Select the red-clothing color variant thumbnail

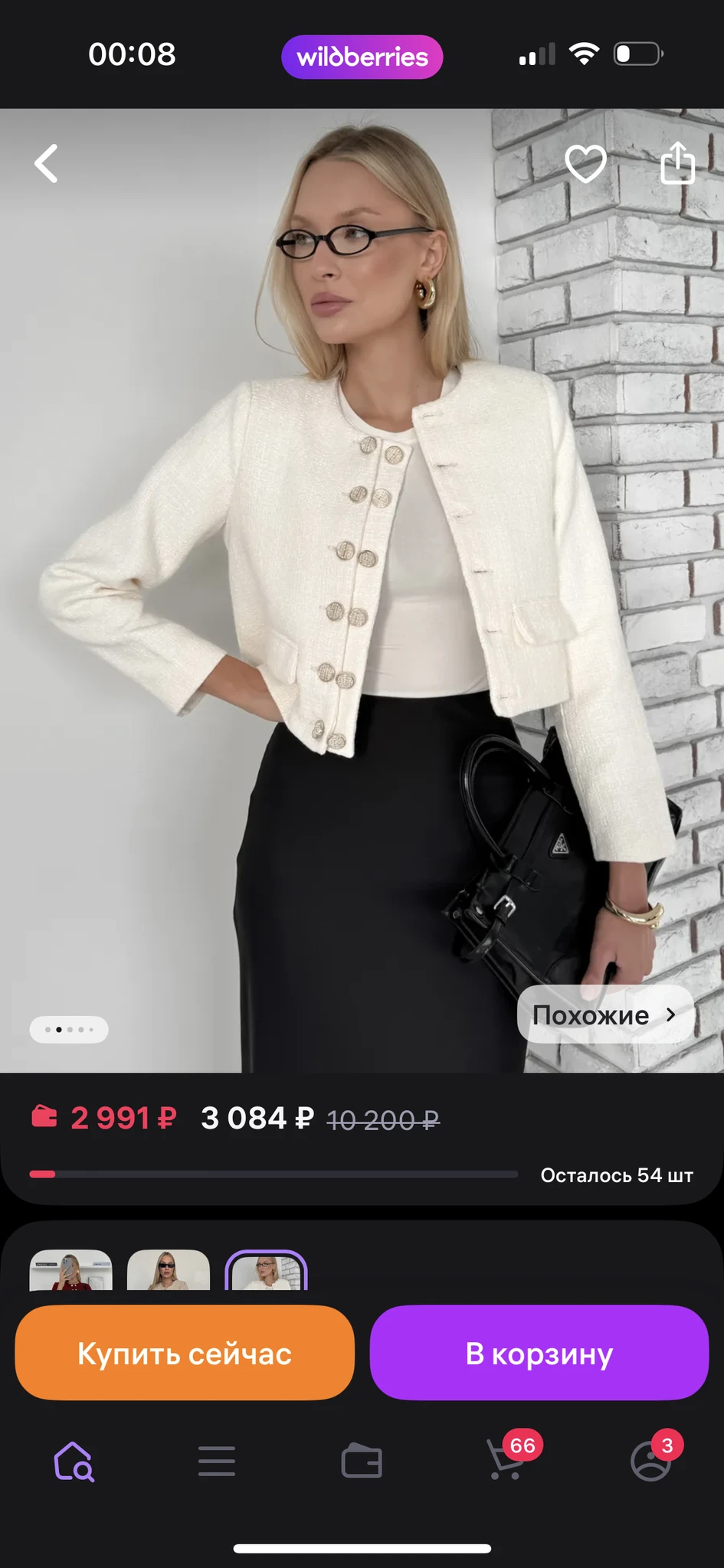pos(70,1271)
